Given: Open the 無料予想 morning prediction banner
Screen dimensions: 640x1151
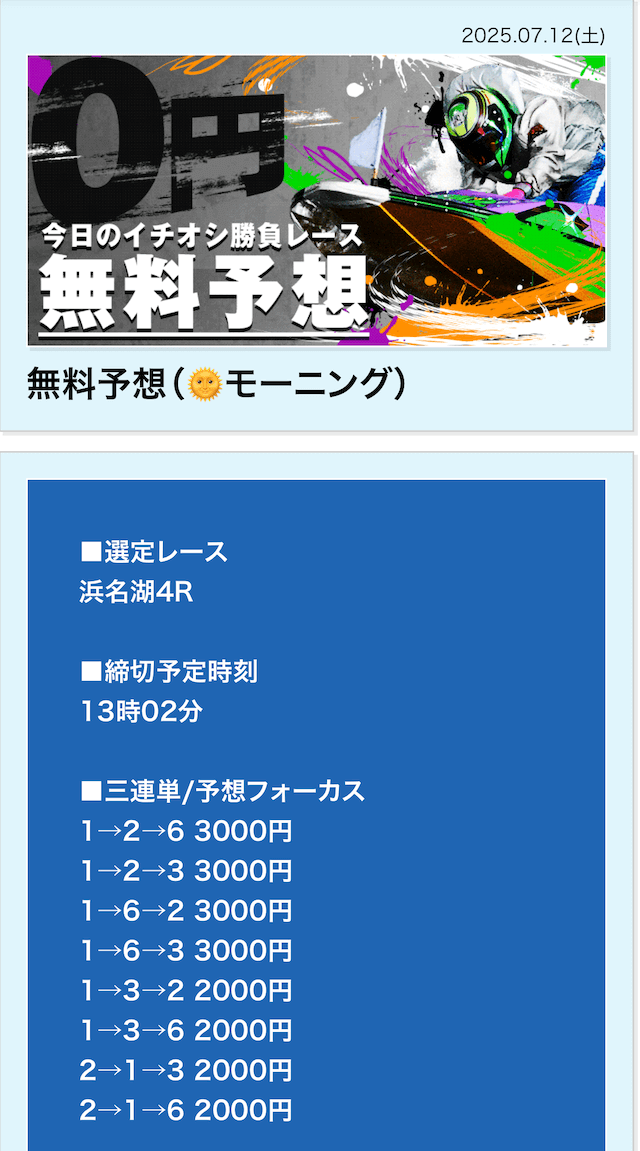Looking at the screenshot, I should (316, 201).
